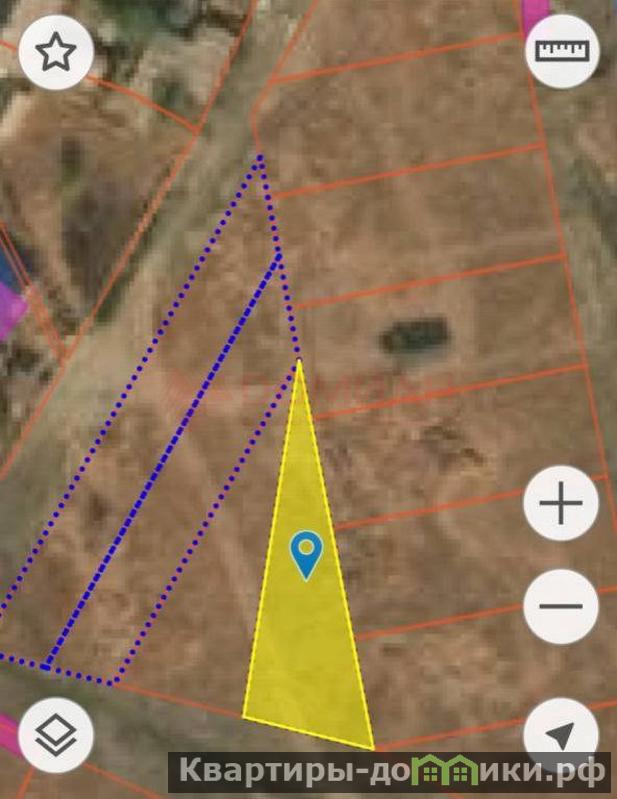Zoom in on the map
The height and width of the screenshot is (799, 617).
(561, 504)
